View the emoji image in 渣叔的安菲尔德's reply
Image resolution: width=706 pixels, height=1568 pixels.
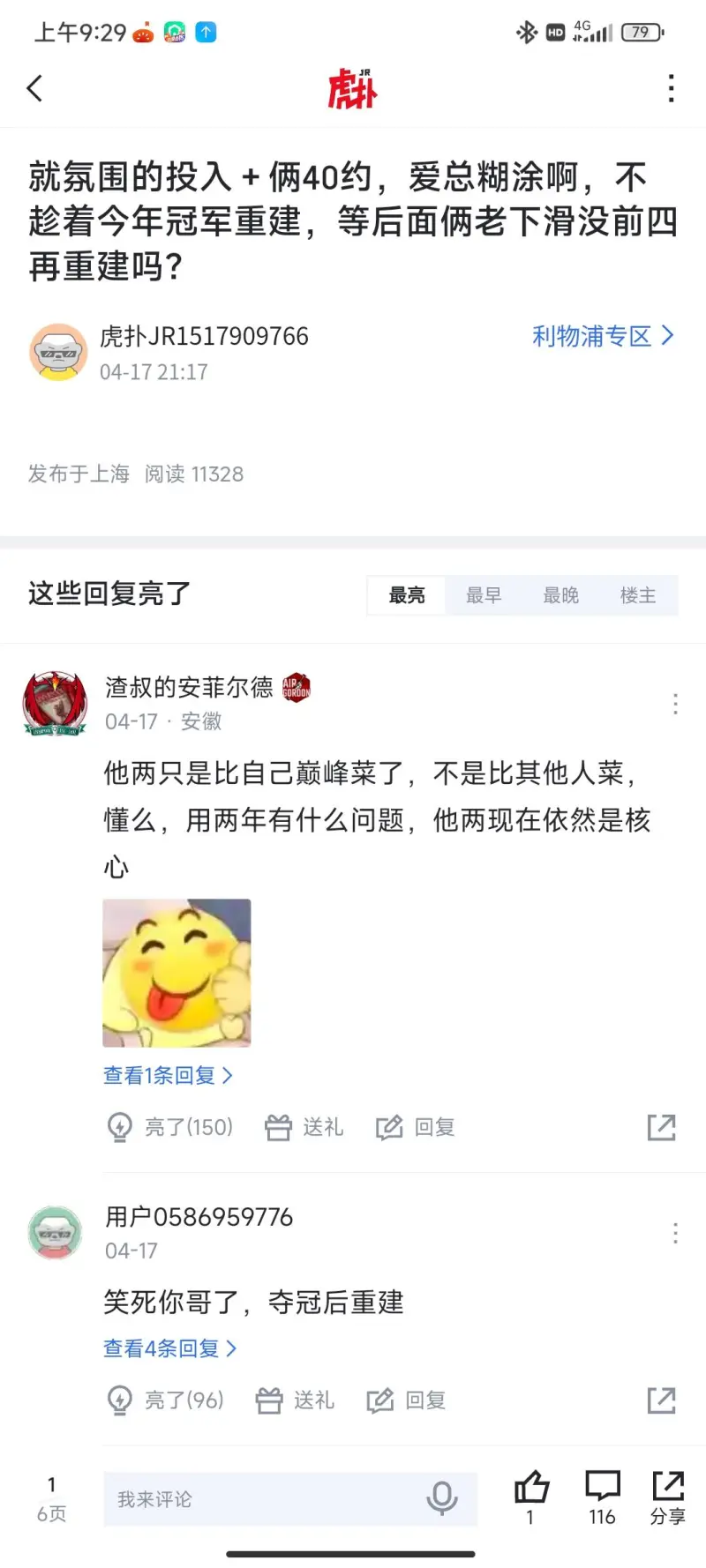(176, 973)
